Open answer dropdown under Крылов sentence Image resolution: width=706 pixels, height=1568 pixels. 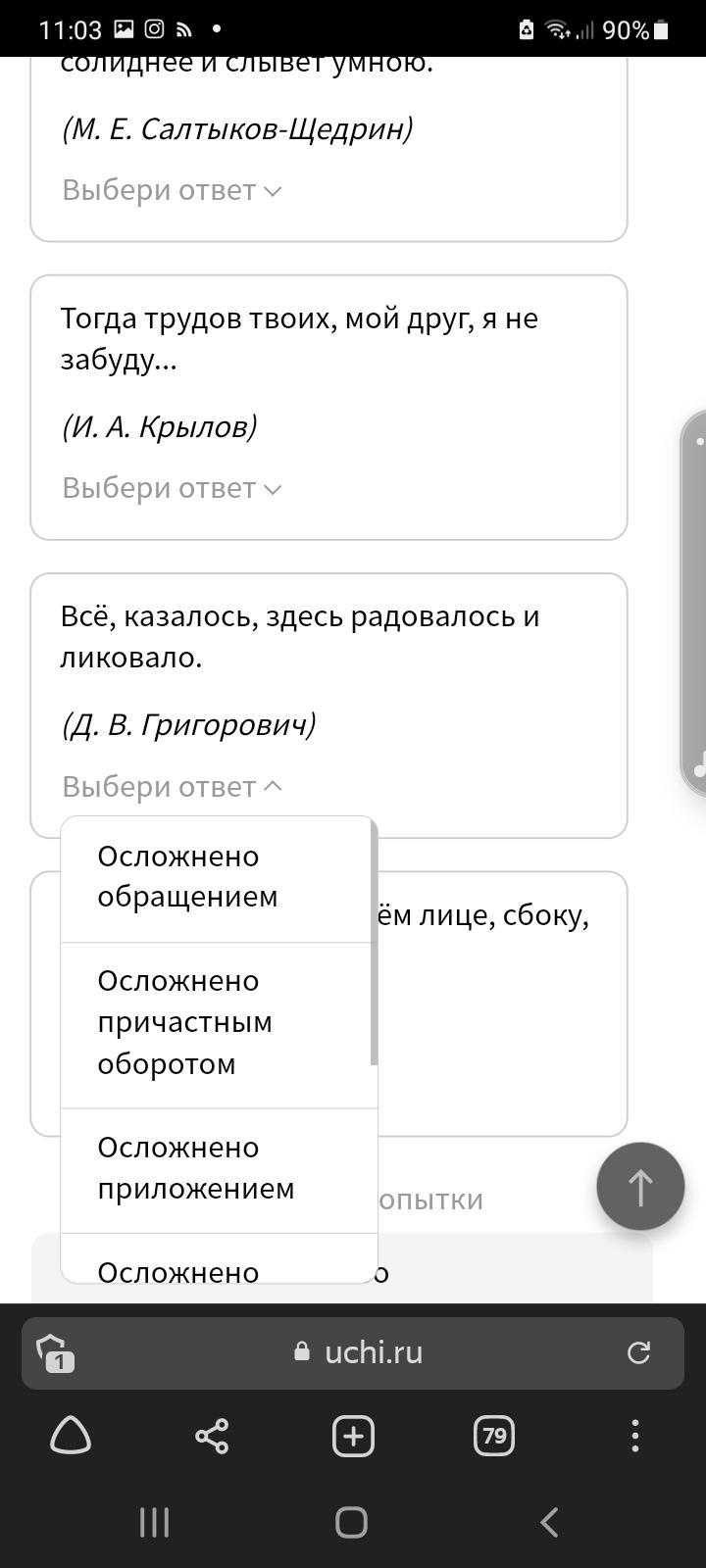[172, 488]
